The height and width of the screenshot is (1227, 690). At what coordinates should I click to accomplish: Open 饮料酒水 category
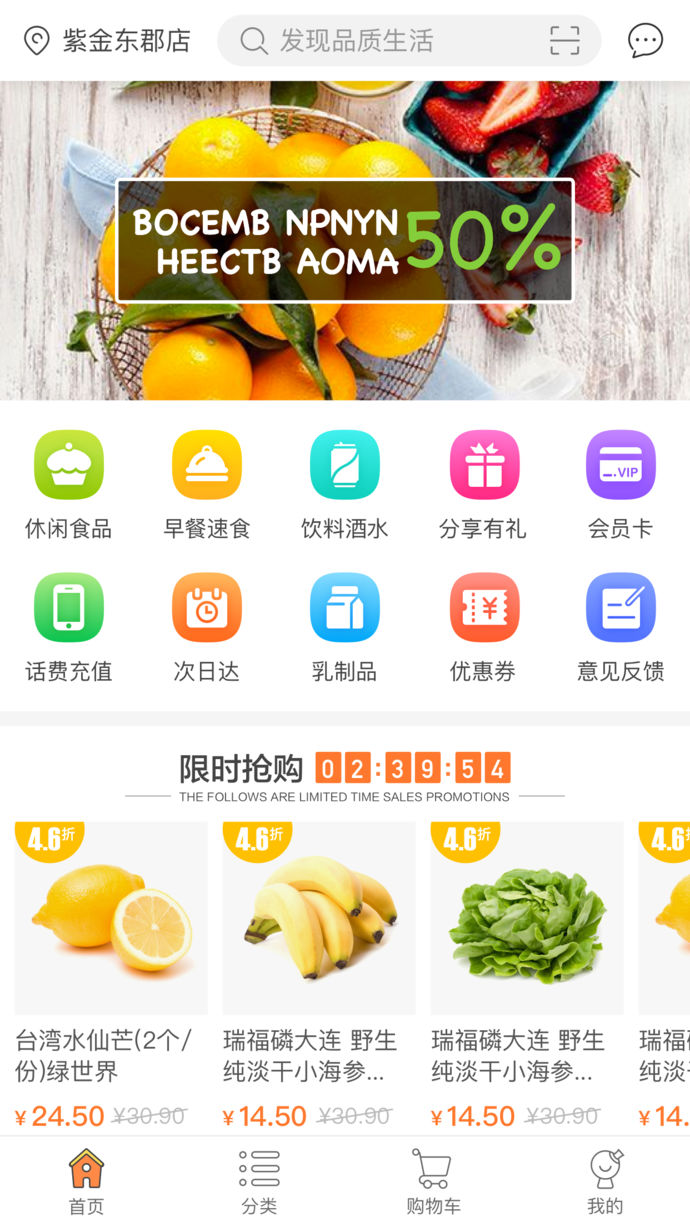tap(345, 485)
